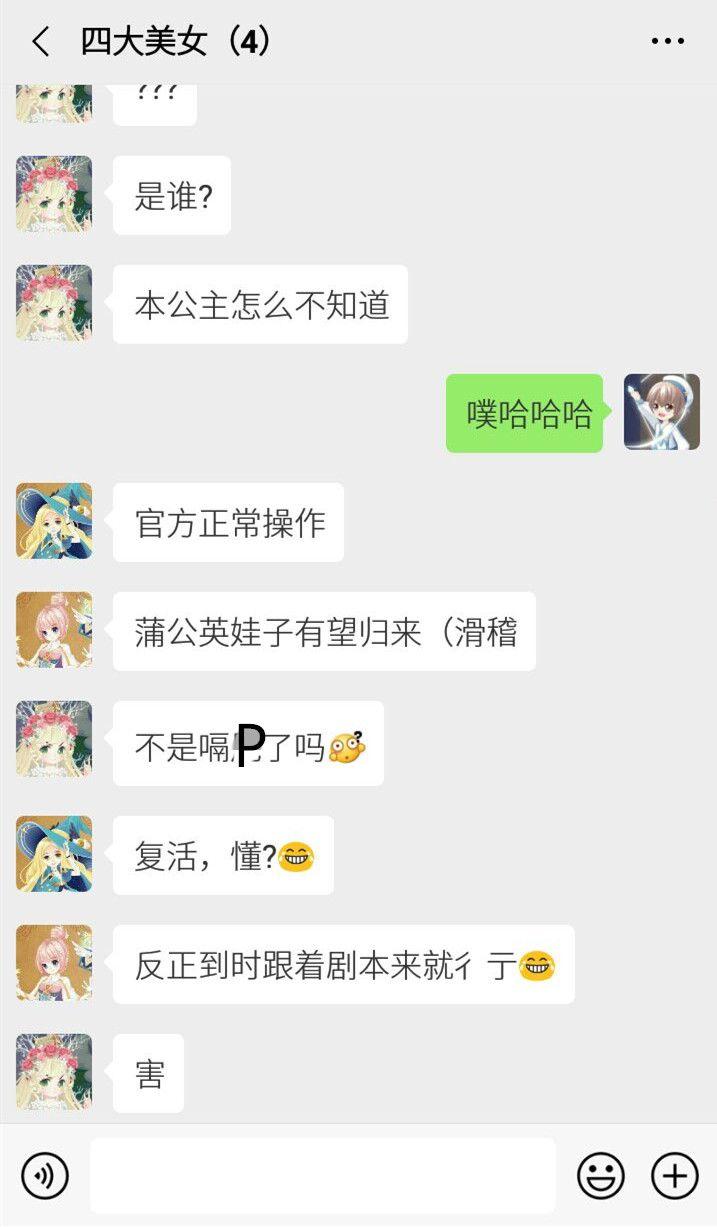This screenshot has width=717, height=1227.
Task: Tap the avatar beside 官方正常操作
Action: (54, 521)
